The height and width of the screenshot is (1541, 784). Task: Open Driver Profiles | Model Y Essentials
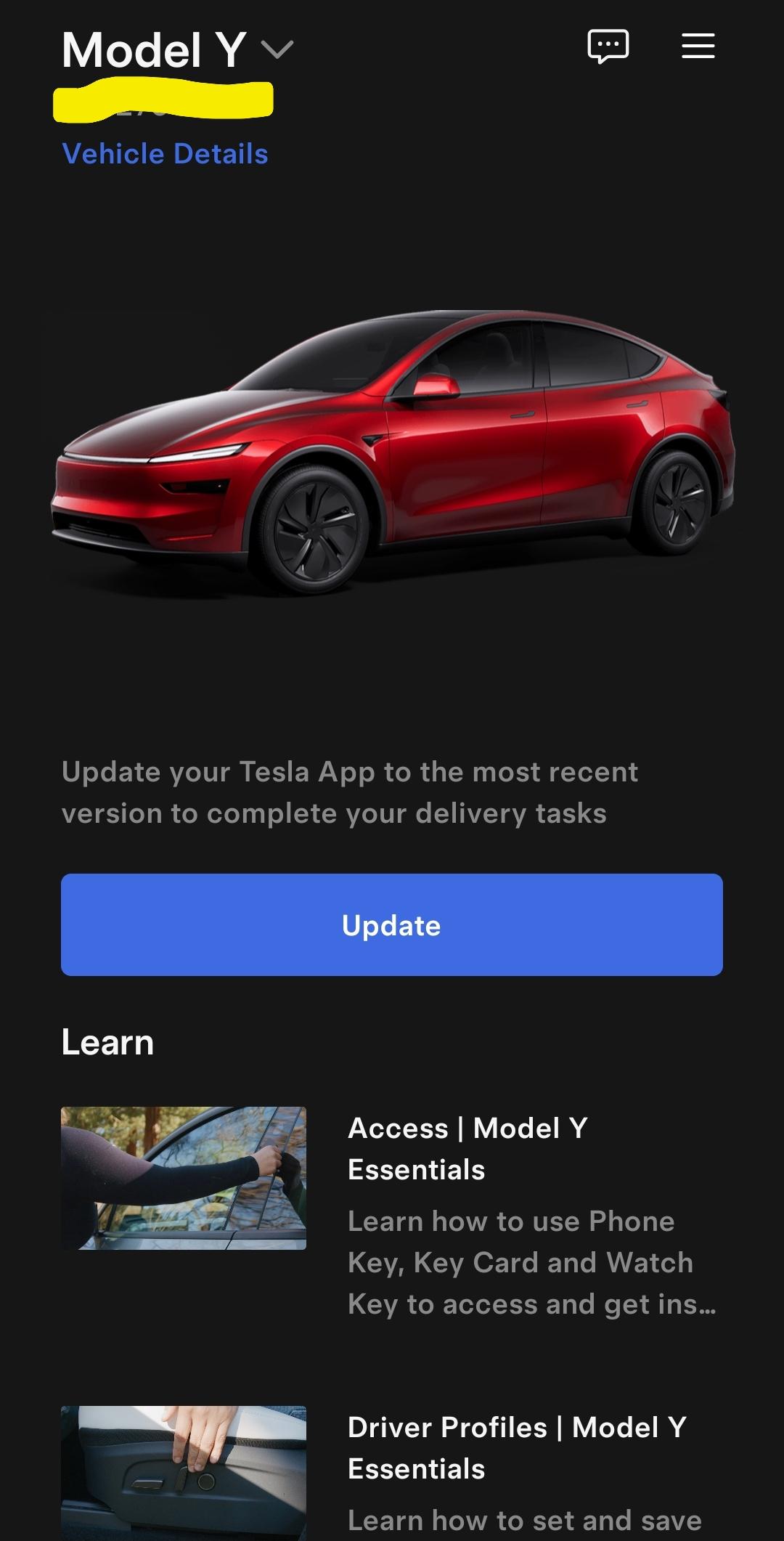tap(516, 1447)
